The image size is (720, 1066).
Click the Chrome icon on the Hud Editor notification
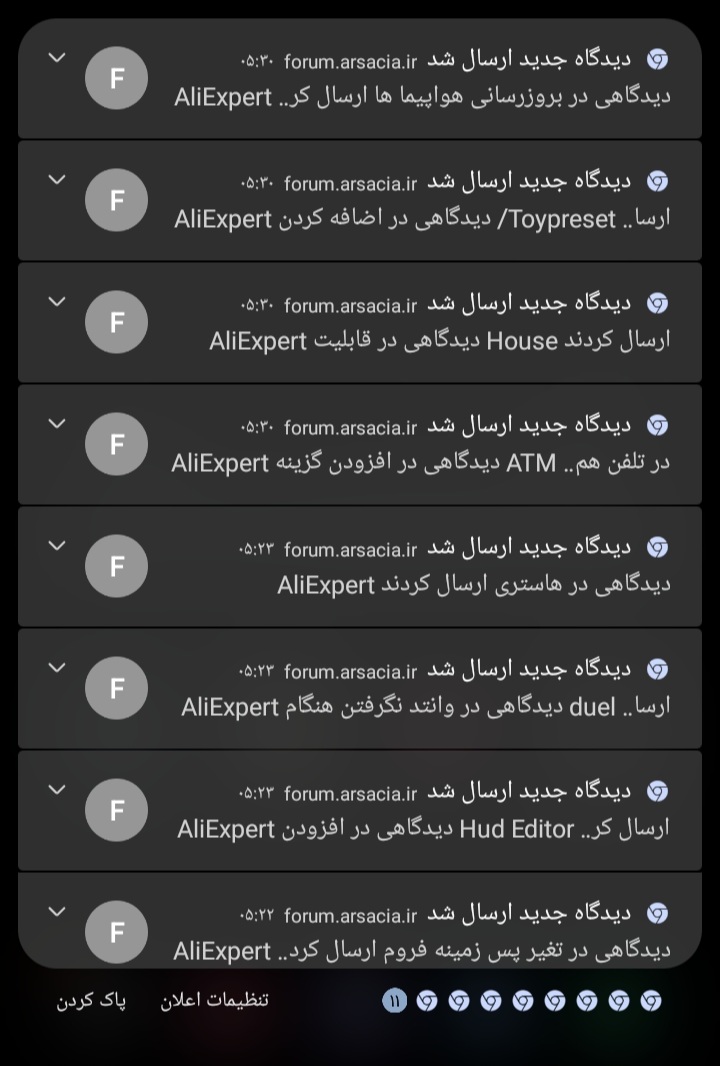[657, 790]
